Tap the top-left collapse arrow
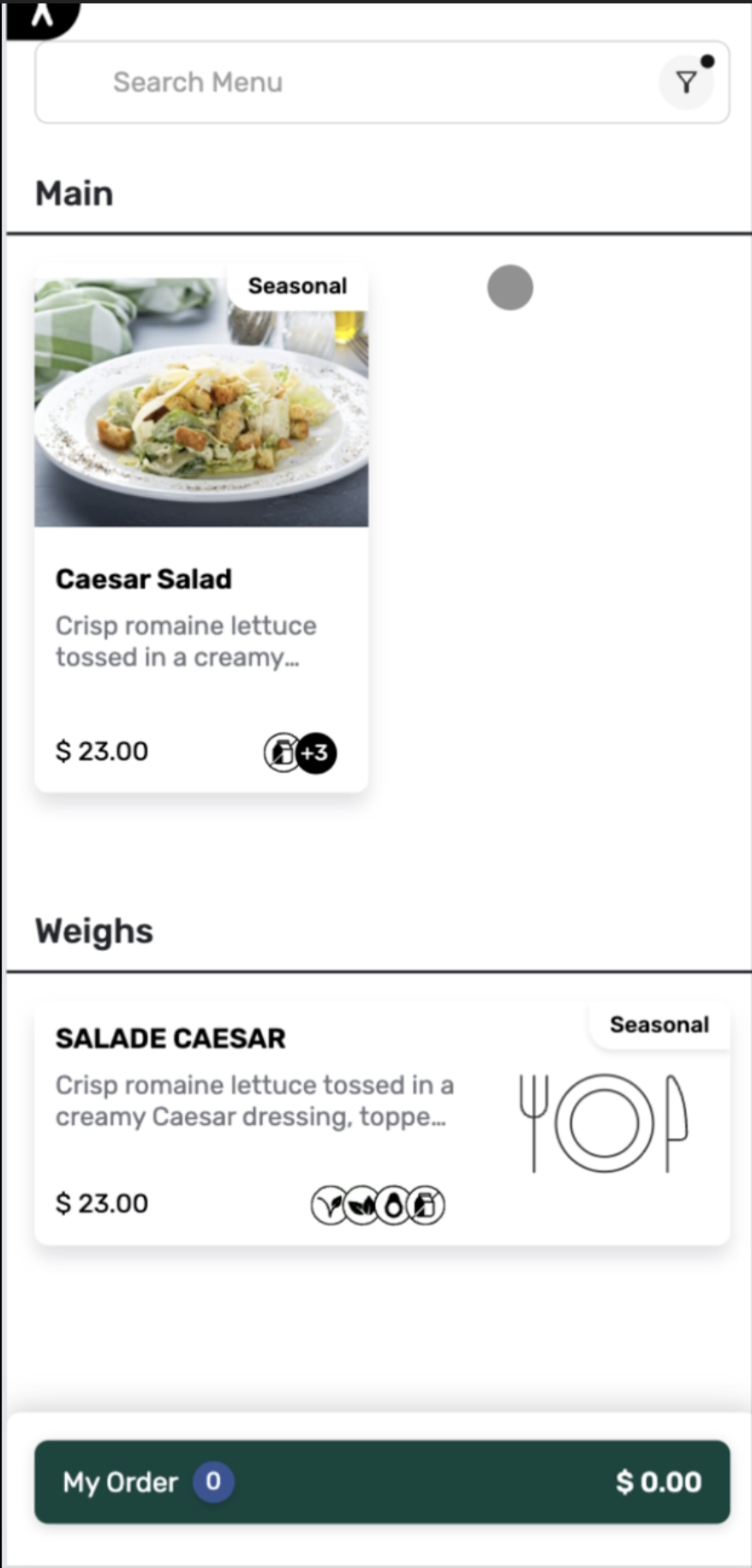752x1568 pixels. point(42,17)
